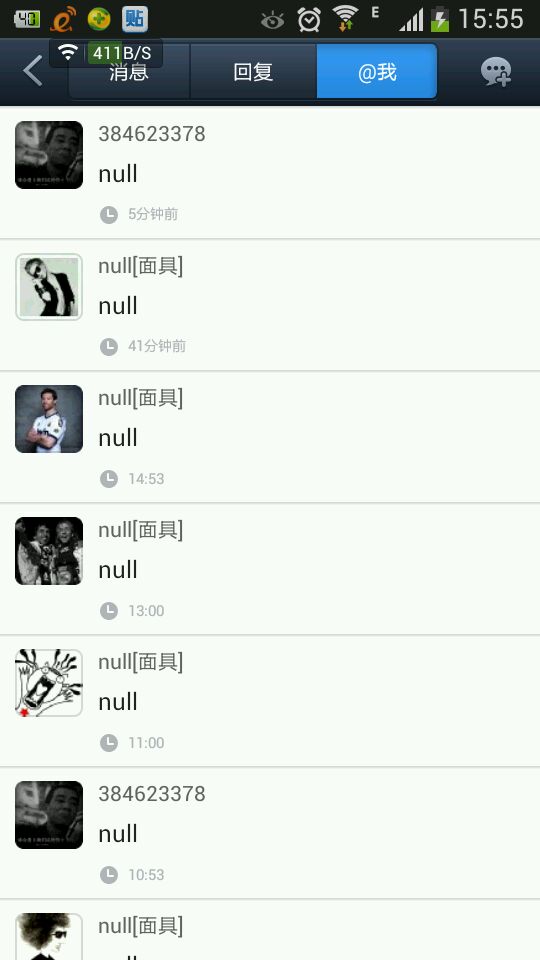The height and width of the screenshot is (960, 540).
Task: Select the @我 tab
Action: point(377,72)
